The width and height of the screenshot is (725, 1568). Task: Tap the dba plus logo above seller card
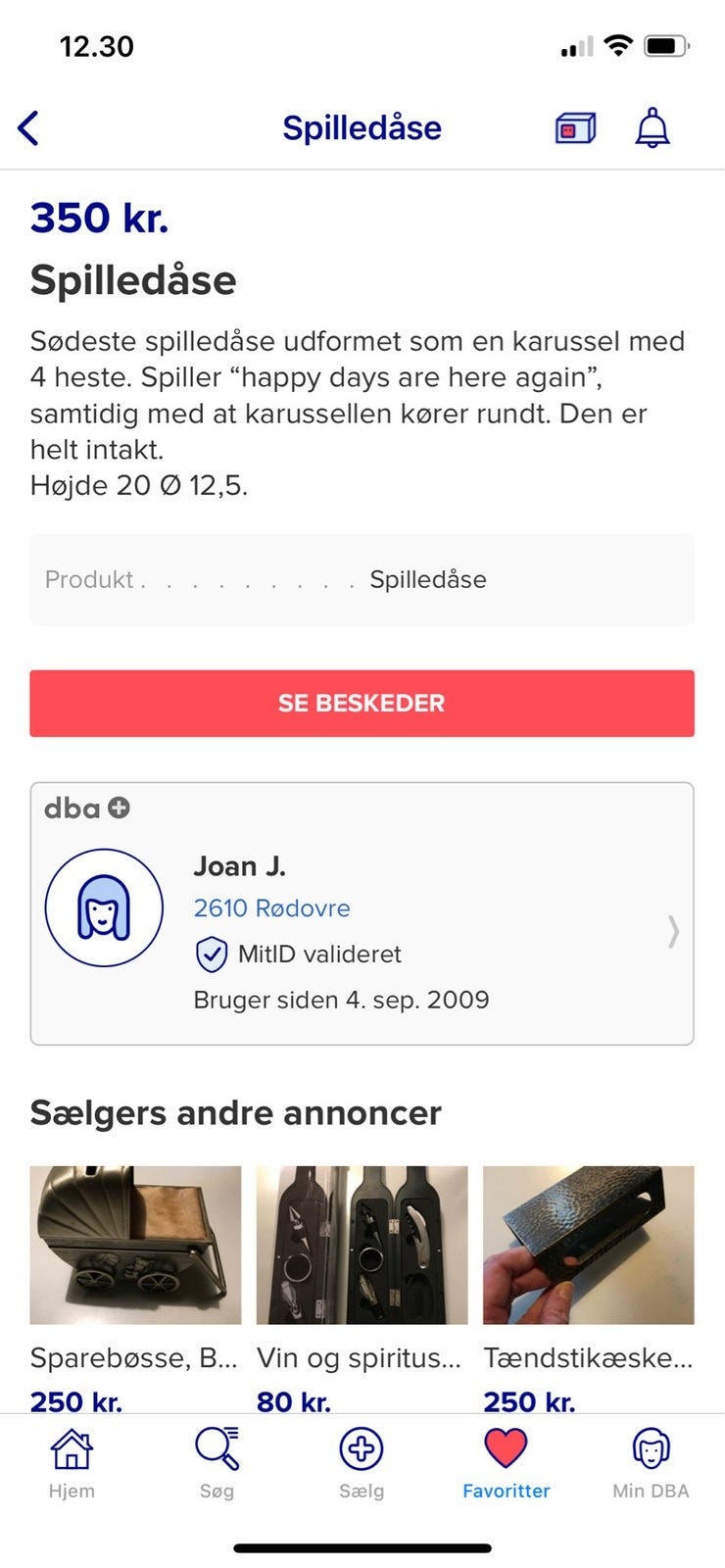[86, 808]
